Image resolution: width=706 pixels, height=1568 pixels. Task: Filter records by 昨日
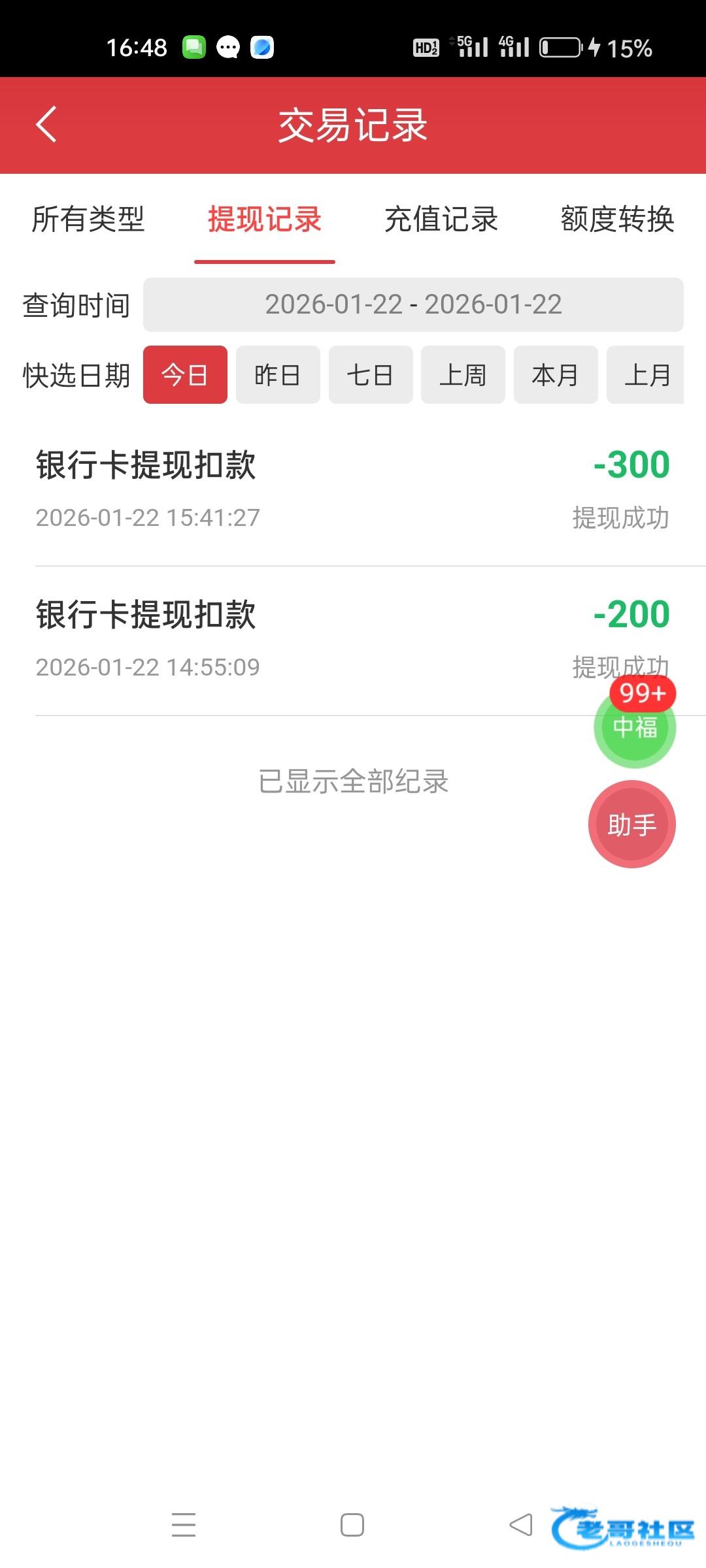click(x=278, y=375)
